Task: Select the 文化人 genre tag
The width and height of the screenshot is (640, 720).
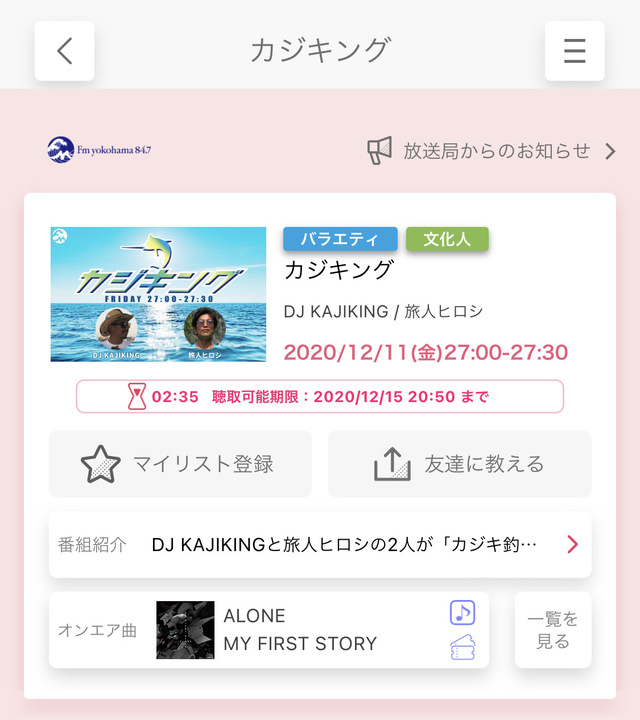Action: point(447,239)
